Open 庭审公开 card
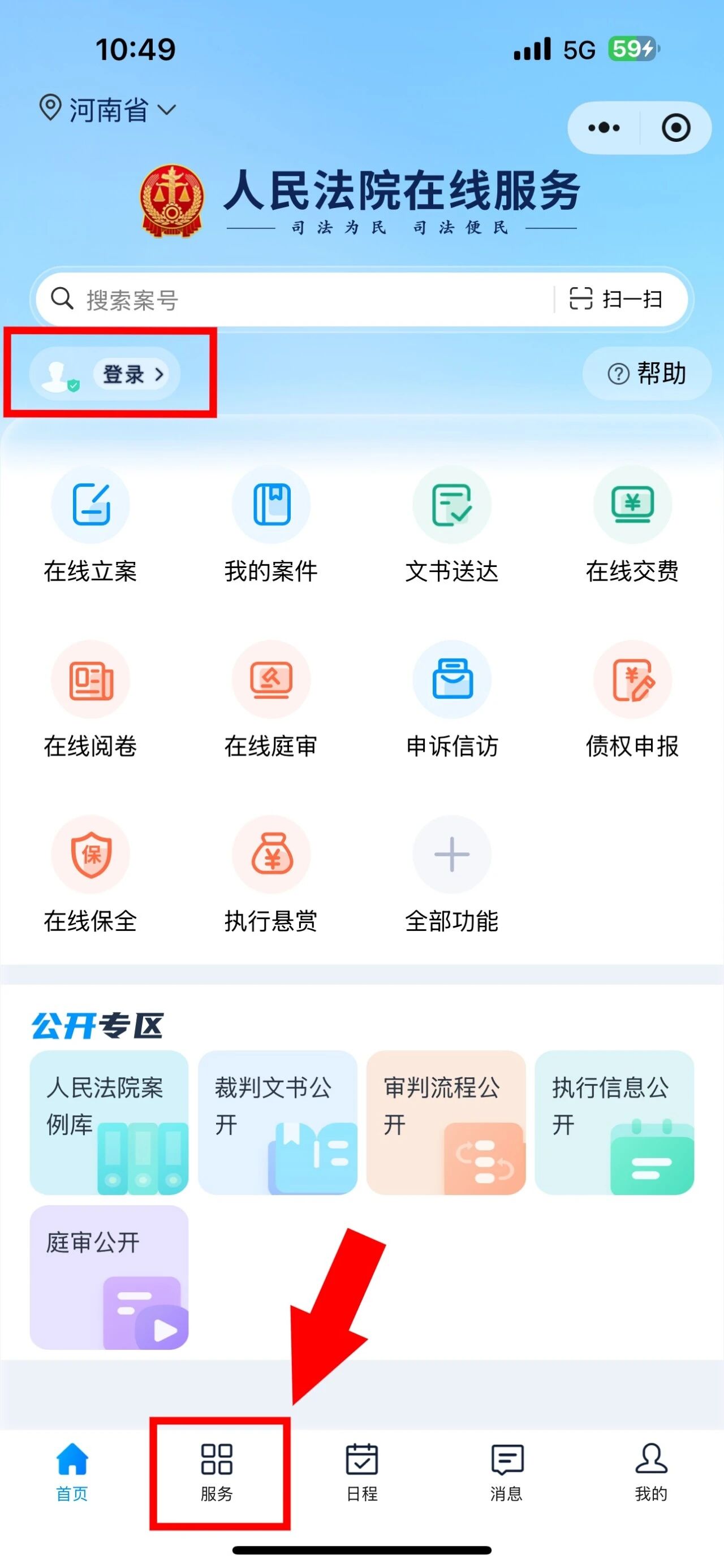 tap(109, 1277)
